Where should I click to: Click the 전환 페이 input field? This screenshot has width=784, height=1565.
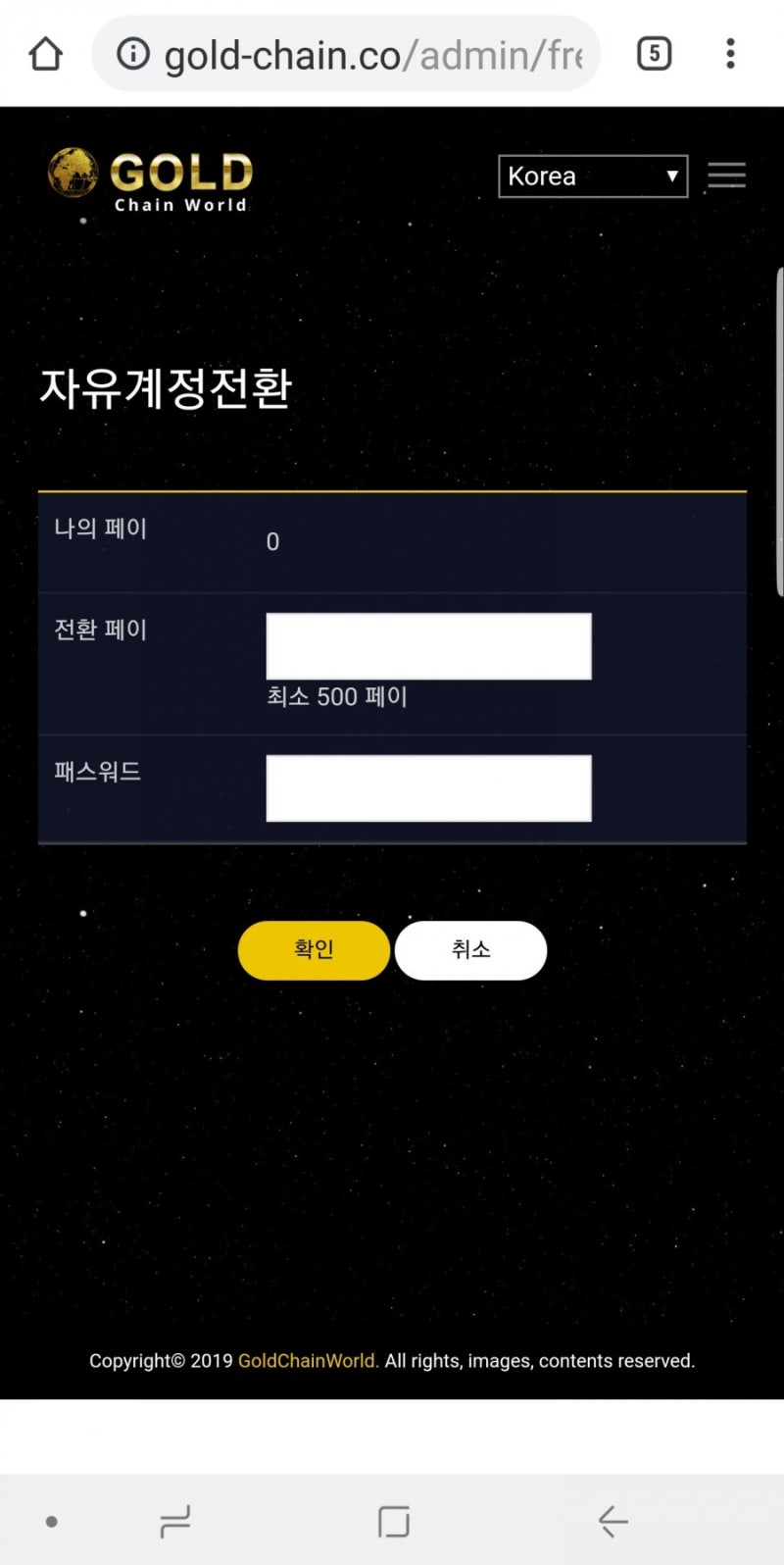coord(428,646)
